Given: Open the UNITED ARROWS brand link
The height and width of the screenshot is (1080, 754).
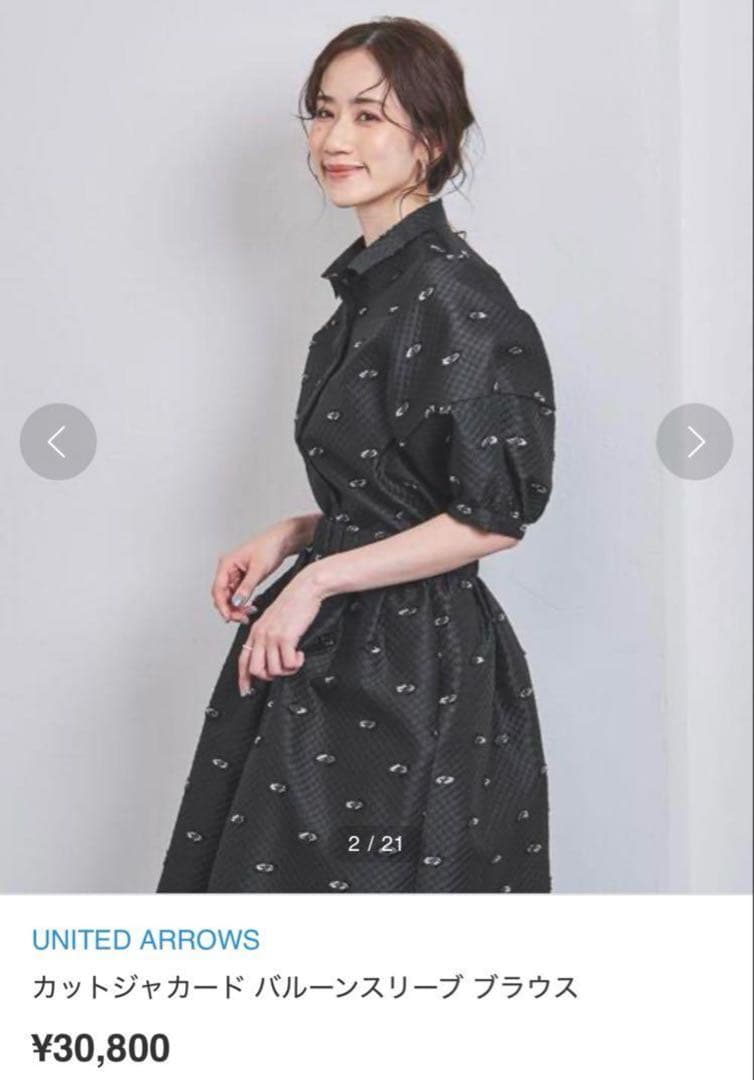Looking at the screenshot, I should (145, 940).
